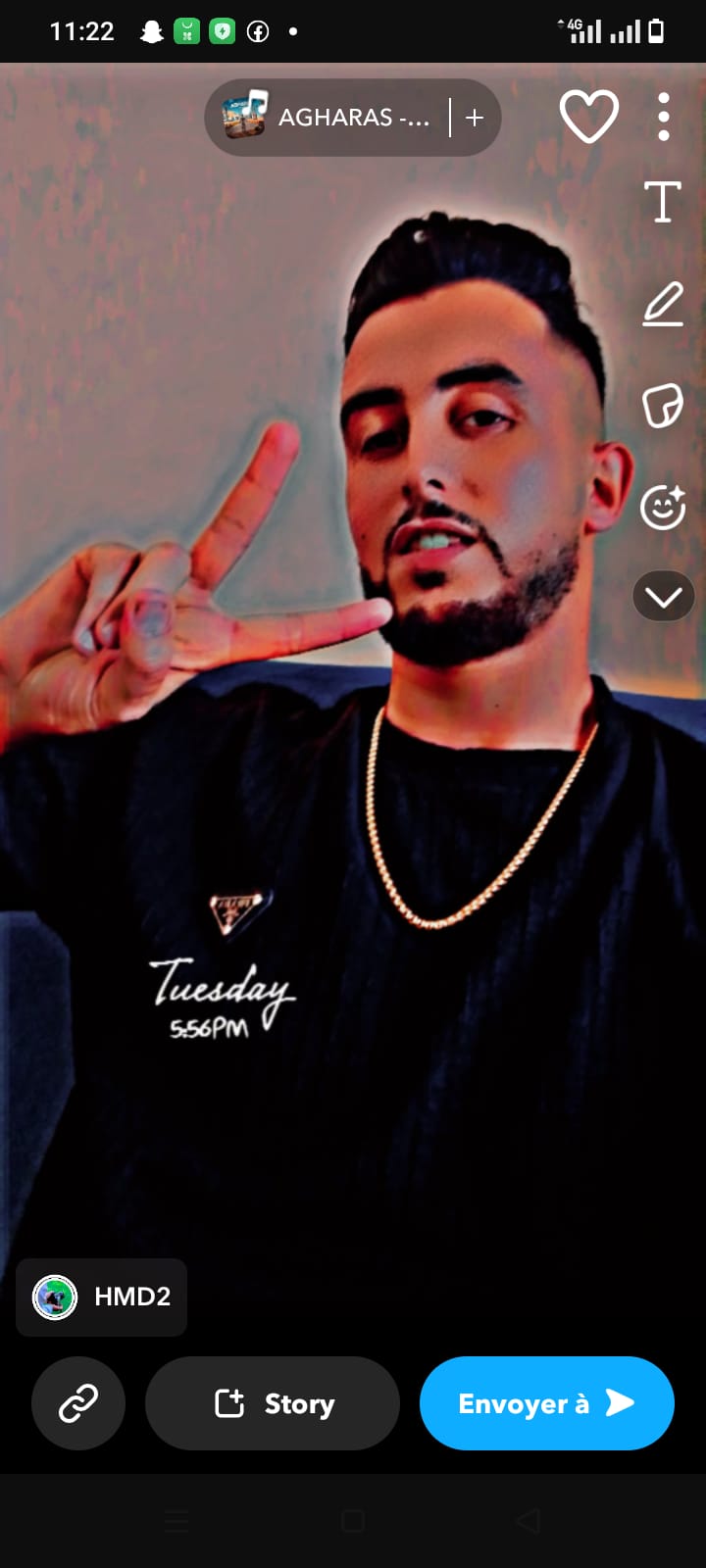Expand more editing tools with the chevron
Image resolution: width=706 pixels, height=1568 pixels.
(664, 596)
